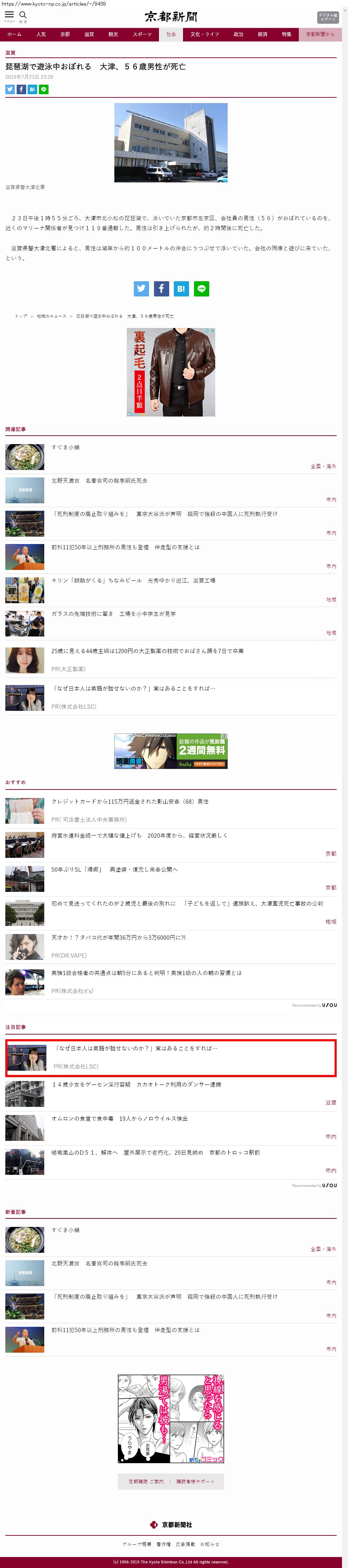Screen dimensions: 348x1568
Task: Read 嵯峨嵐山のD51、解体へ article
Action: point(155,1152)
